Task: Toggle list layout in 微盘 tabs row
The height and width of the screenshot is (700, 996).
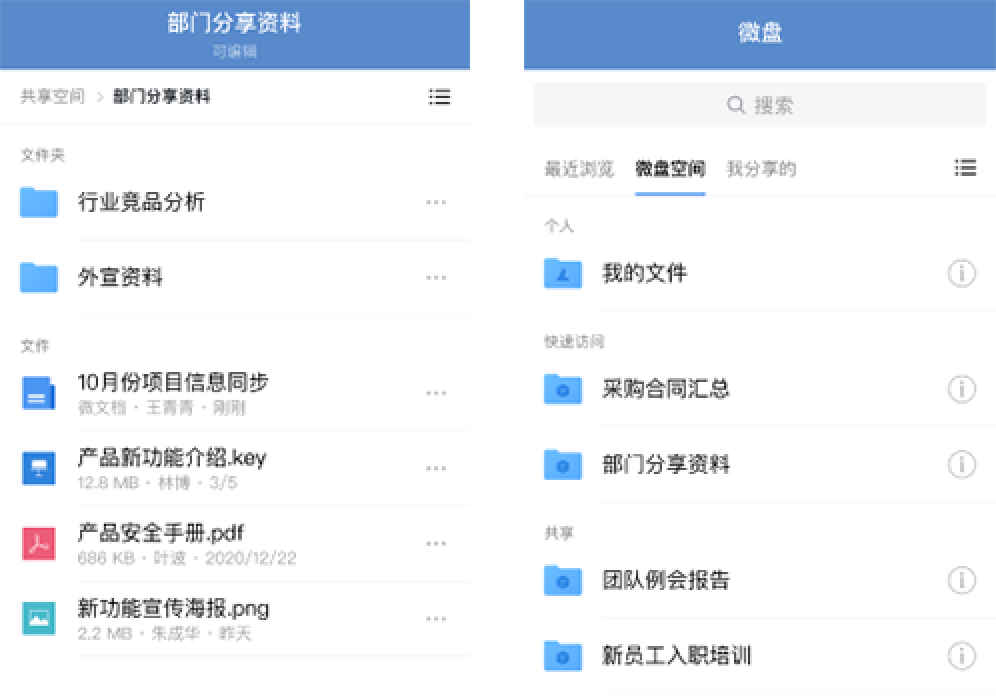Action: click(x=965, y=168)
